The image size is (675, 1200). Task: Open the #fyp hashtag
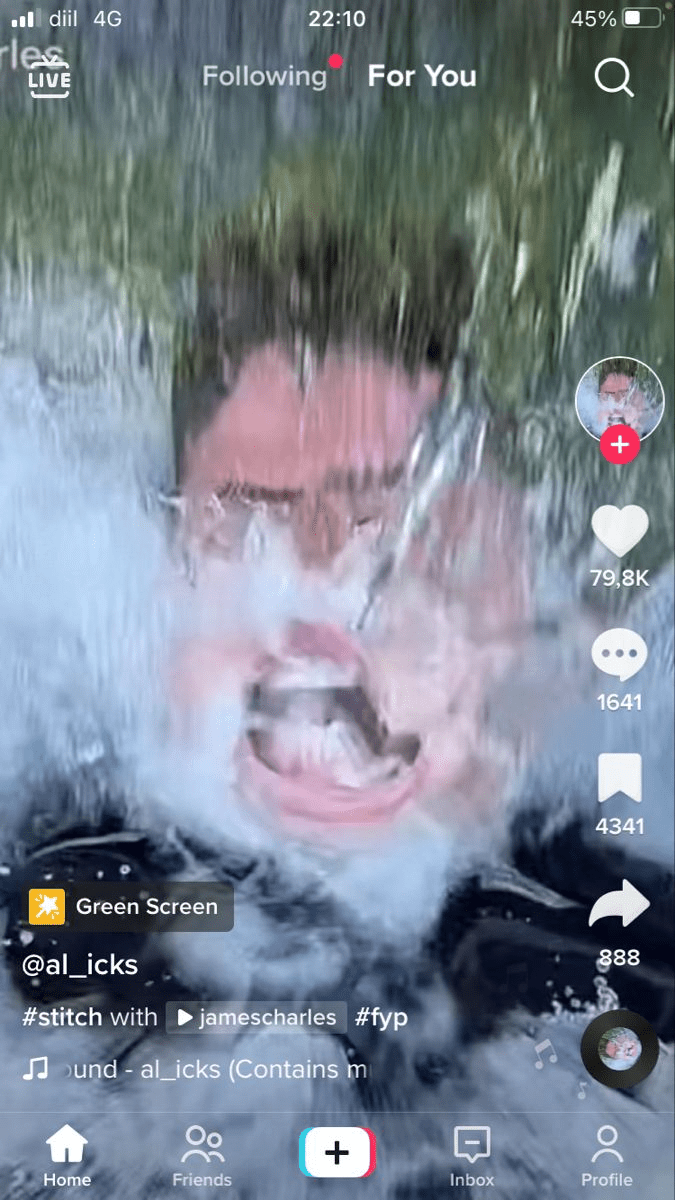[381, 1018]
